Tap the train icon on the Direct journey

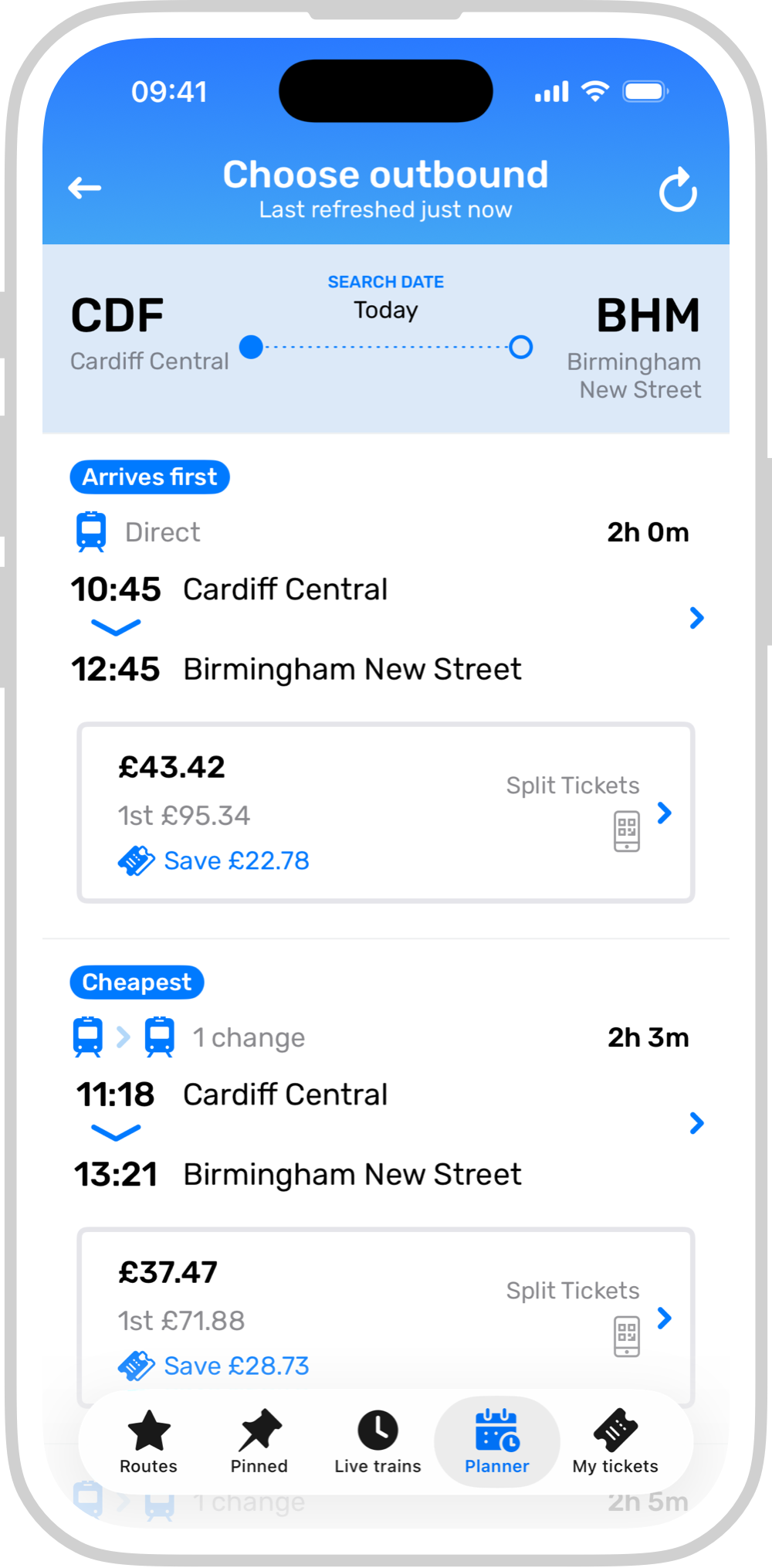click(90, 531)
